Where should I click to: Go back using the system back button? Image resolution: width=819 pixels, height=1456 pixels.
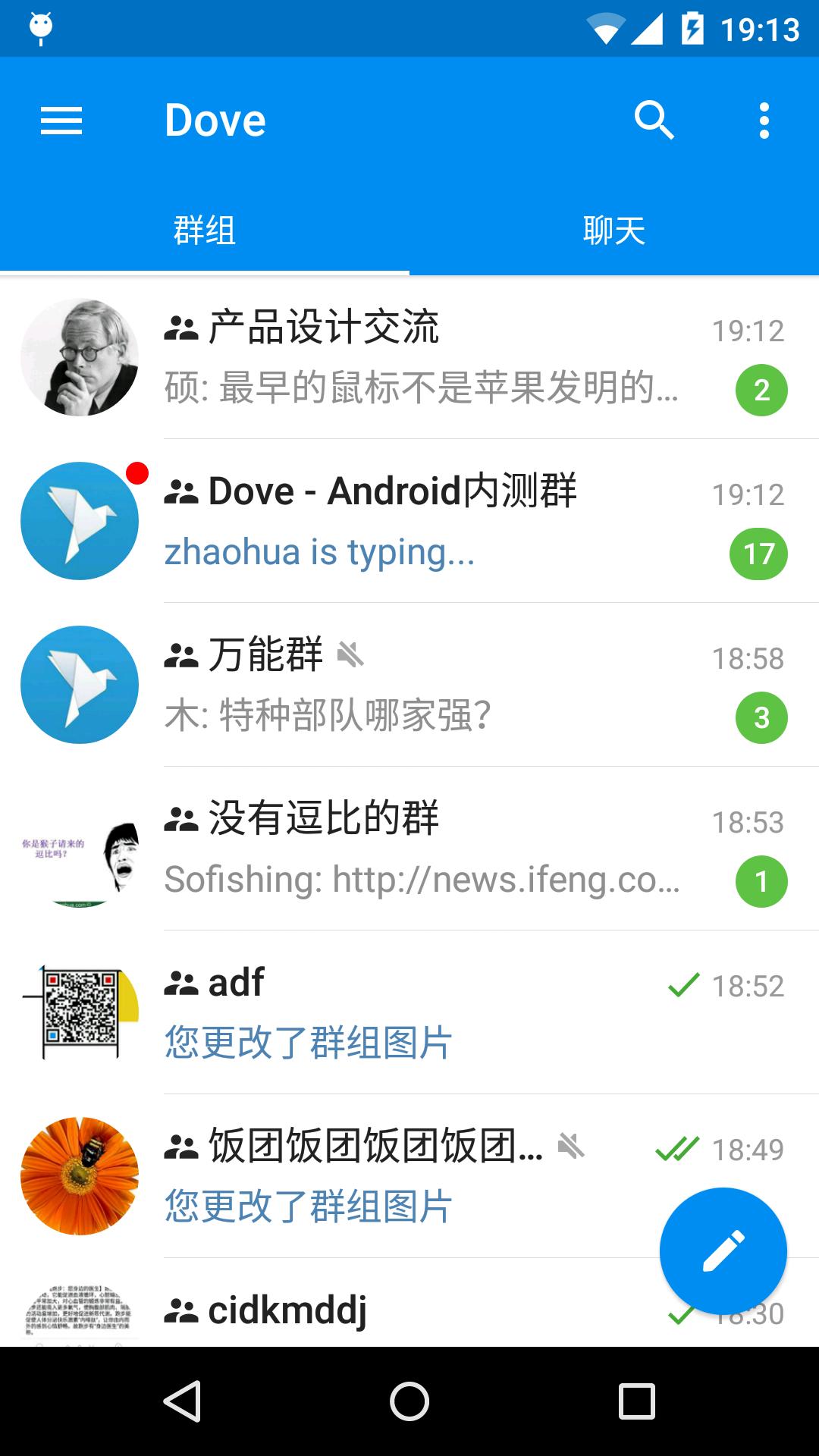click(183, 1401)
